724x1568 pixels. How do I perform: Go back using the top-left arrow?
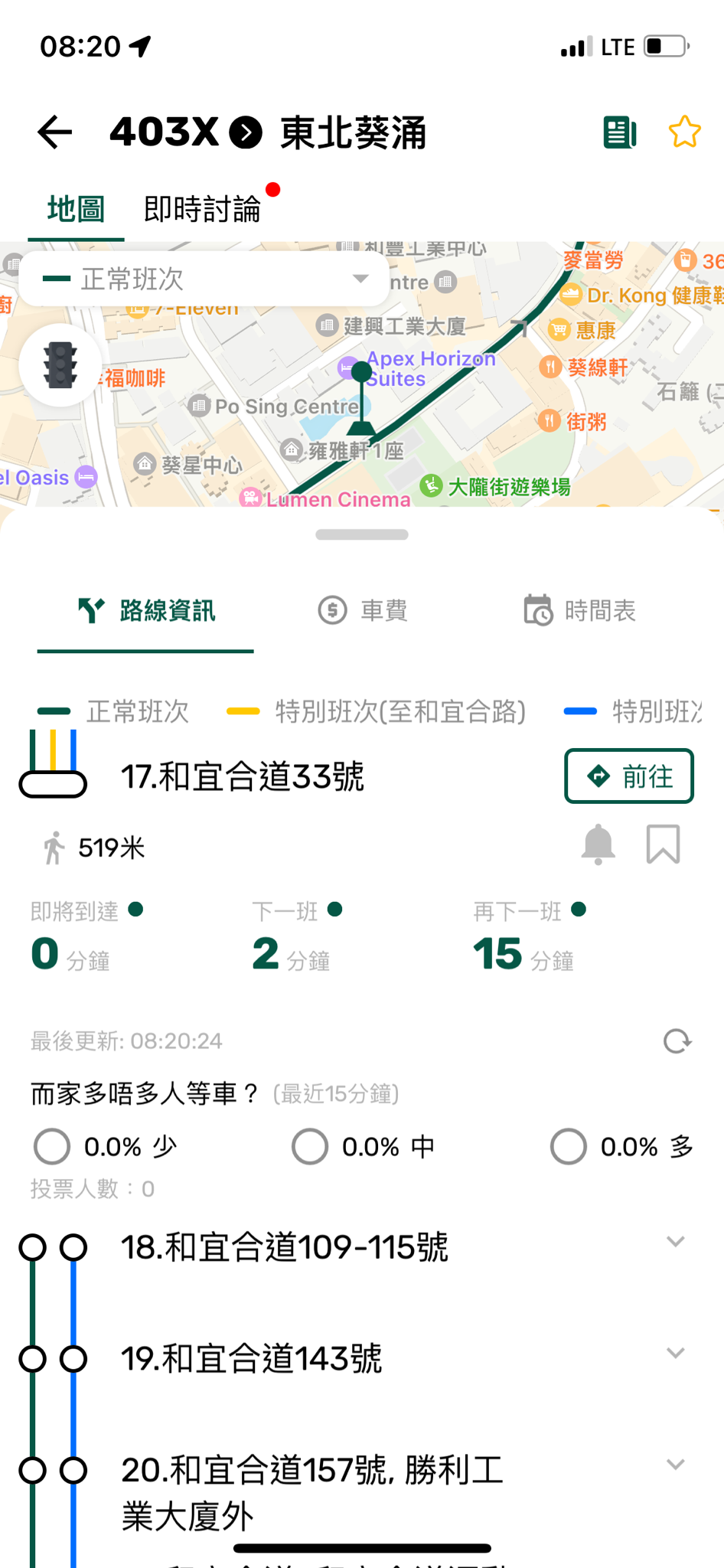point(55,132)
